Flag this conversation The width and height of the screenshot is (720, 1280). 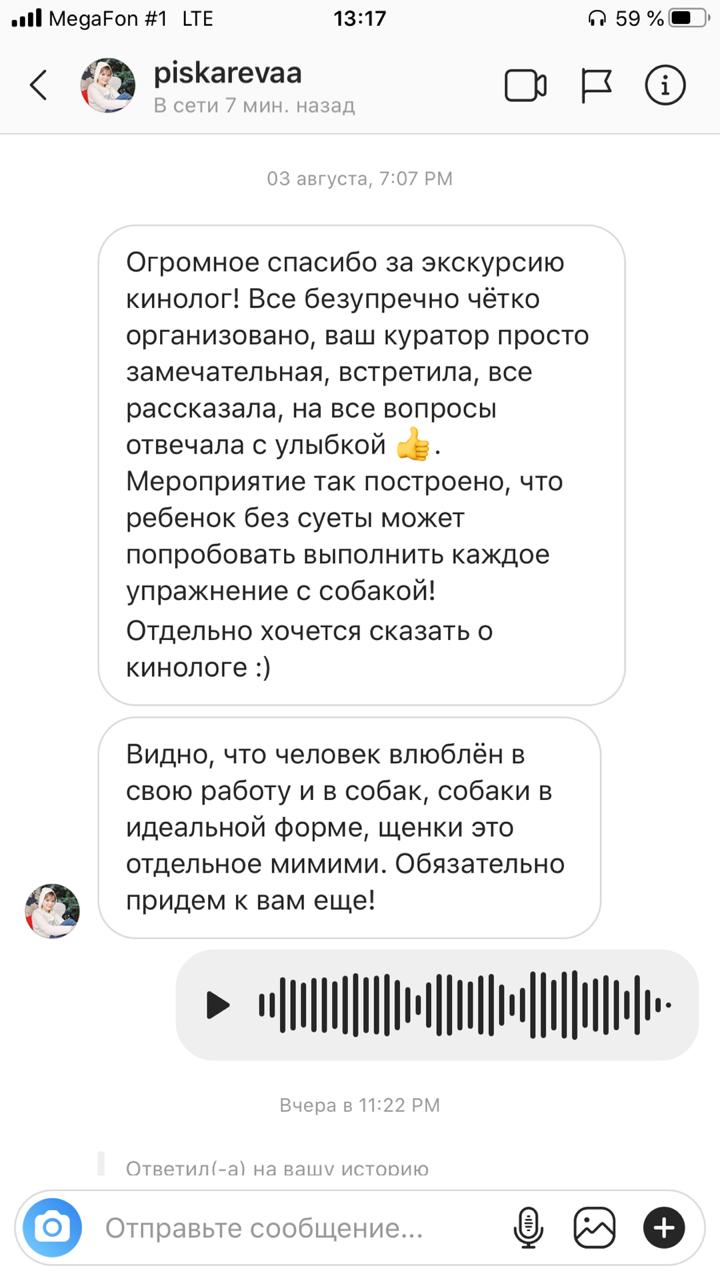(596, 86)
